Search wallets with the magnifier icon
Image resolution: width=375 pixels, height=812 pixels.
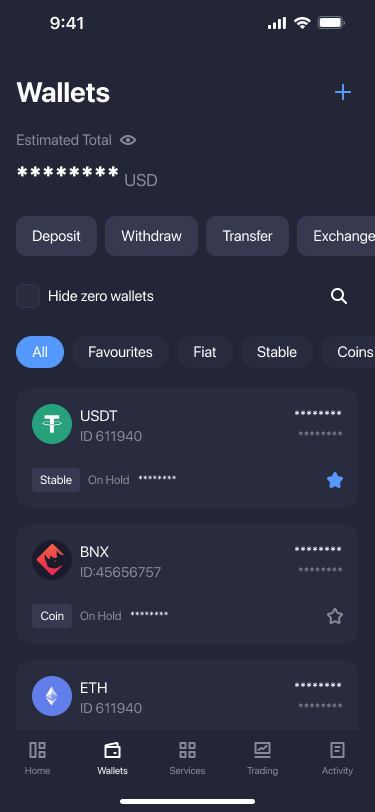pyautogui.click(x=339, y=296)
